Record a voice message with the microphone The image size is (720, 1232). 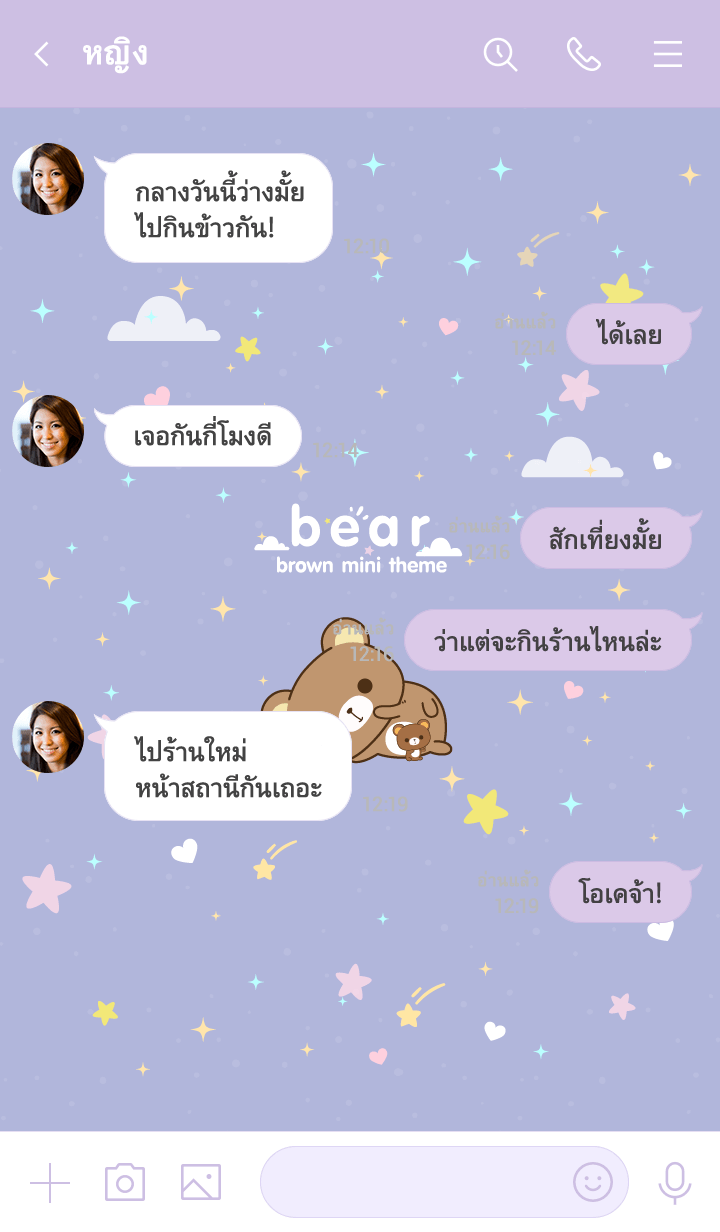click(x=675, y=1182)
